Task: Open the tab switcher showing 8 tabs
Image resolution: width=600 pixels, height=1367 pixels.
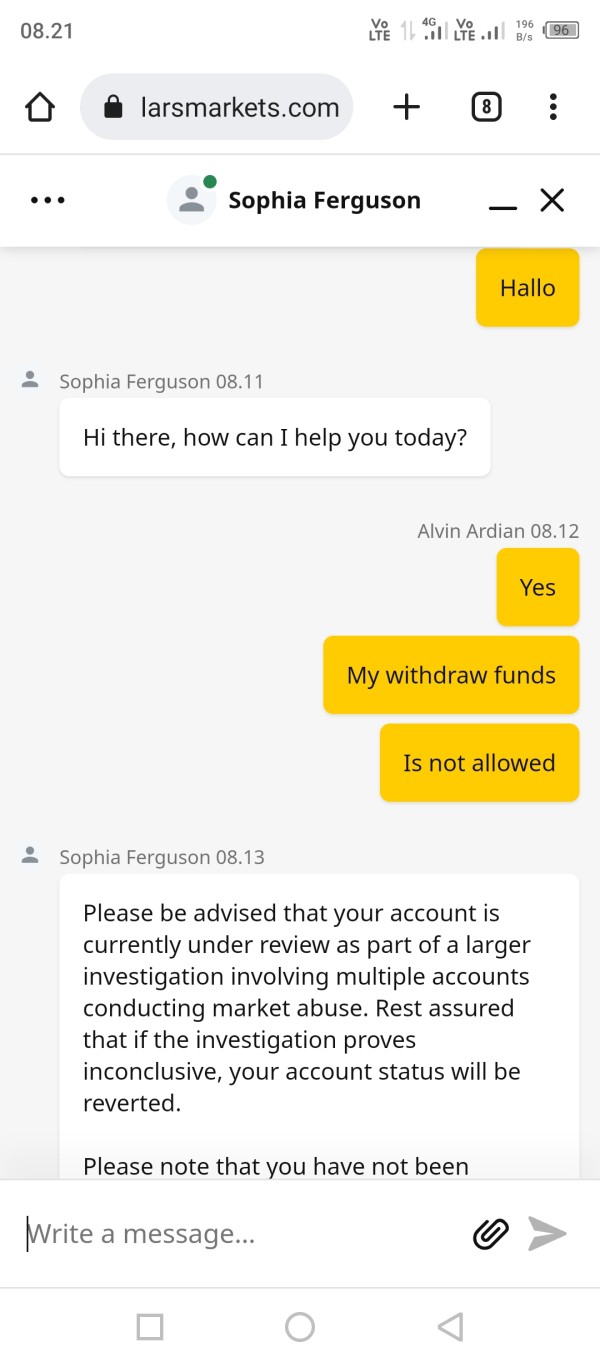Action: pos(486,107)
